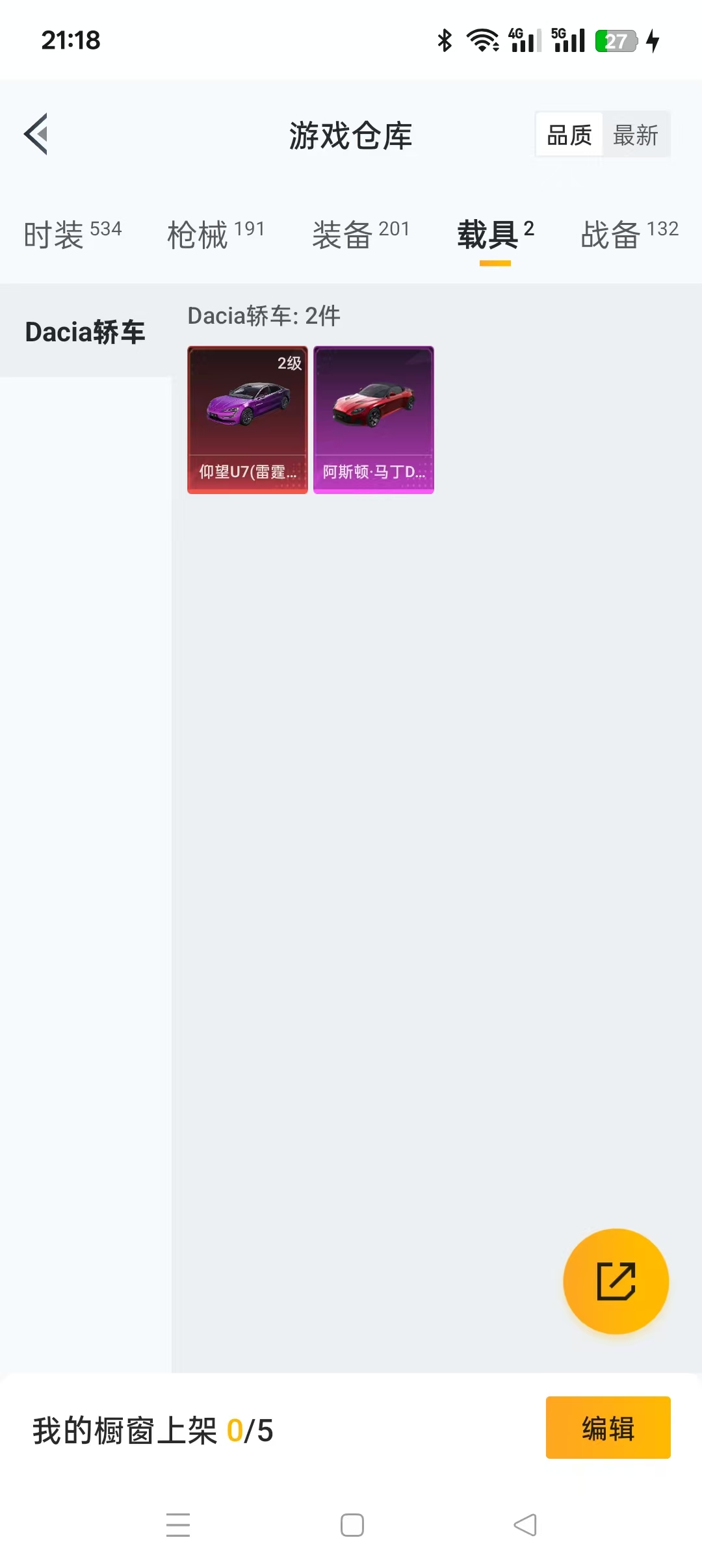The height and width of the screenshot is (1568, 702).
Task: Switch to the 时装 tab
Action: (73, 234)
